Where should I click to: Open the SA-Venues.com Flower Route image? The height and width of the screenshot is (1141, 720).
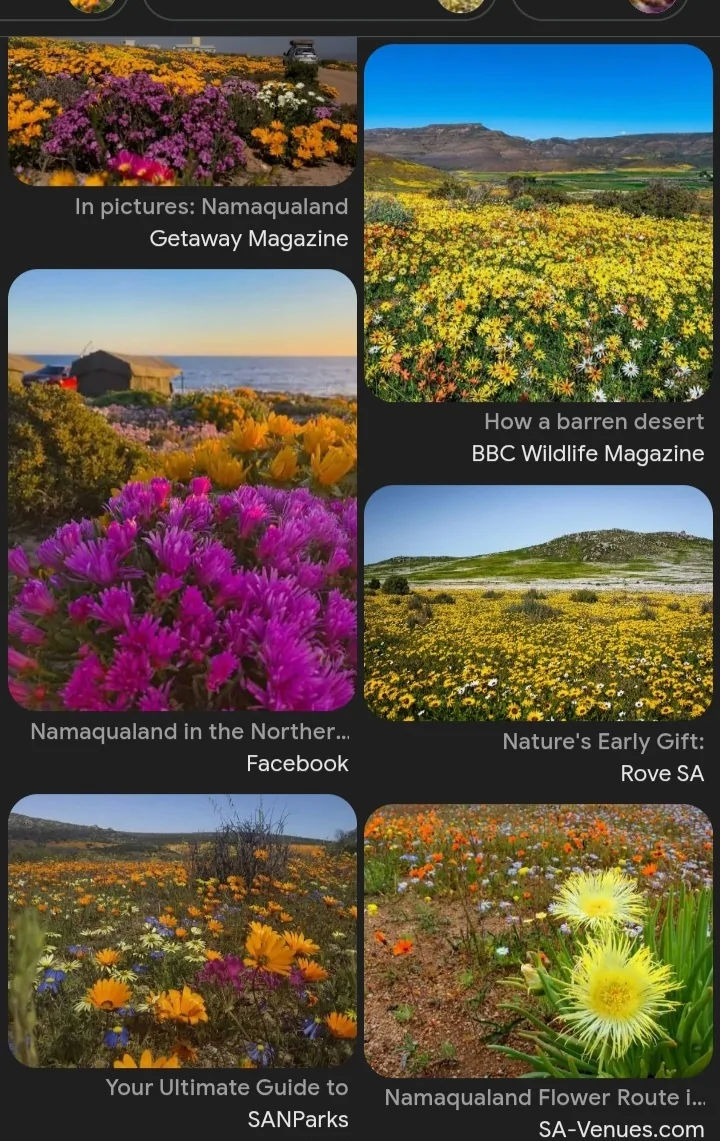538,940
